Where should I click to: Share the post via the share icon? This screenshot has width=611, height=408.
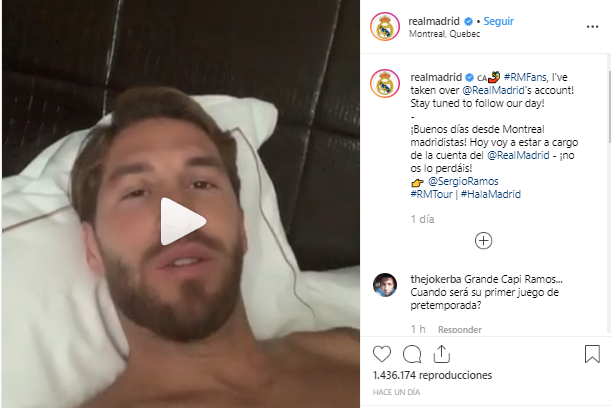pos(441,354)
